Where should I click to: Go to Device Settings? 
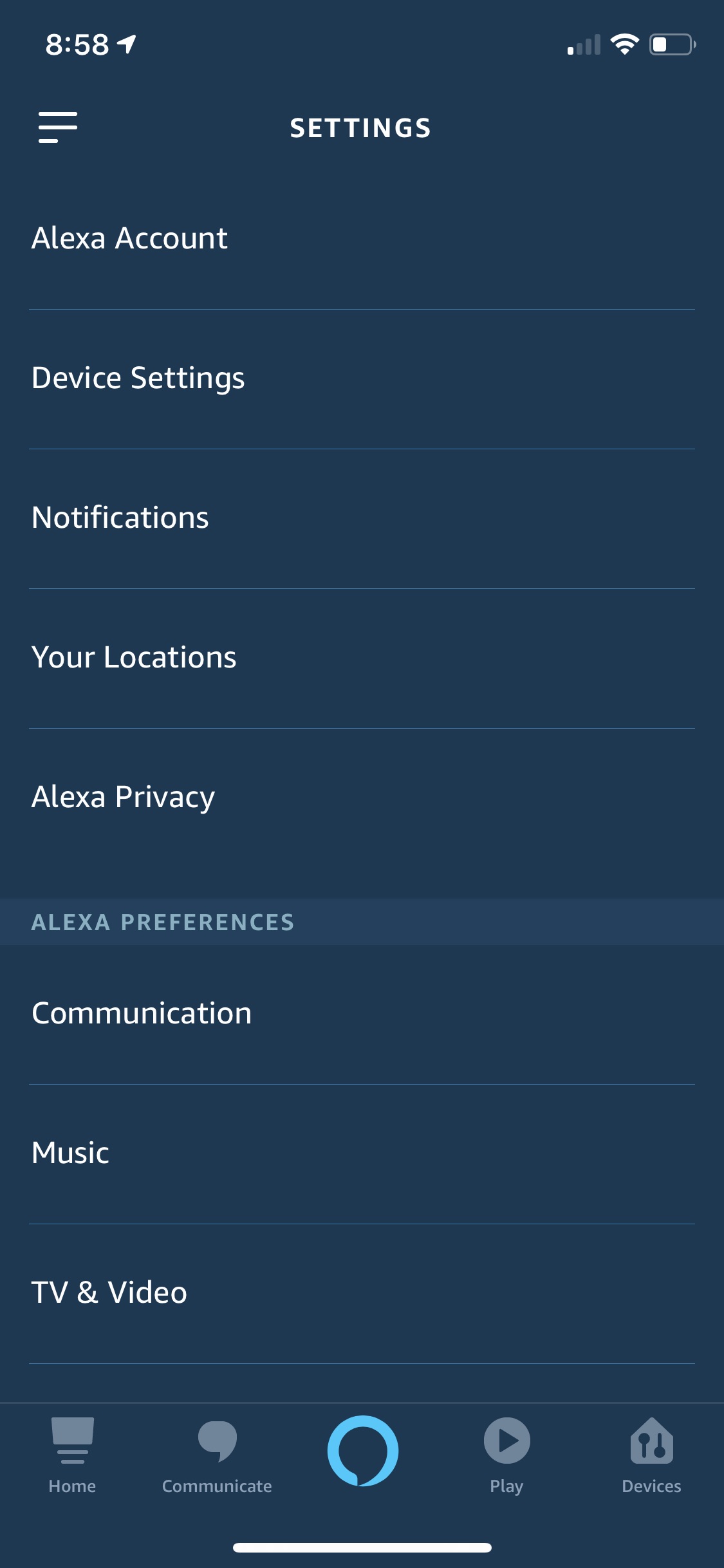tap(362, 378)
